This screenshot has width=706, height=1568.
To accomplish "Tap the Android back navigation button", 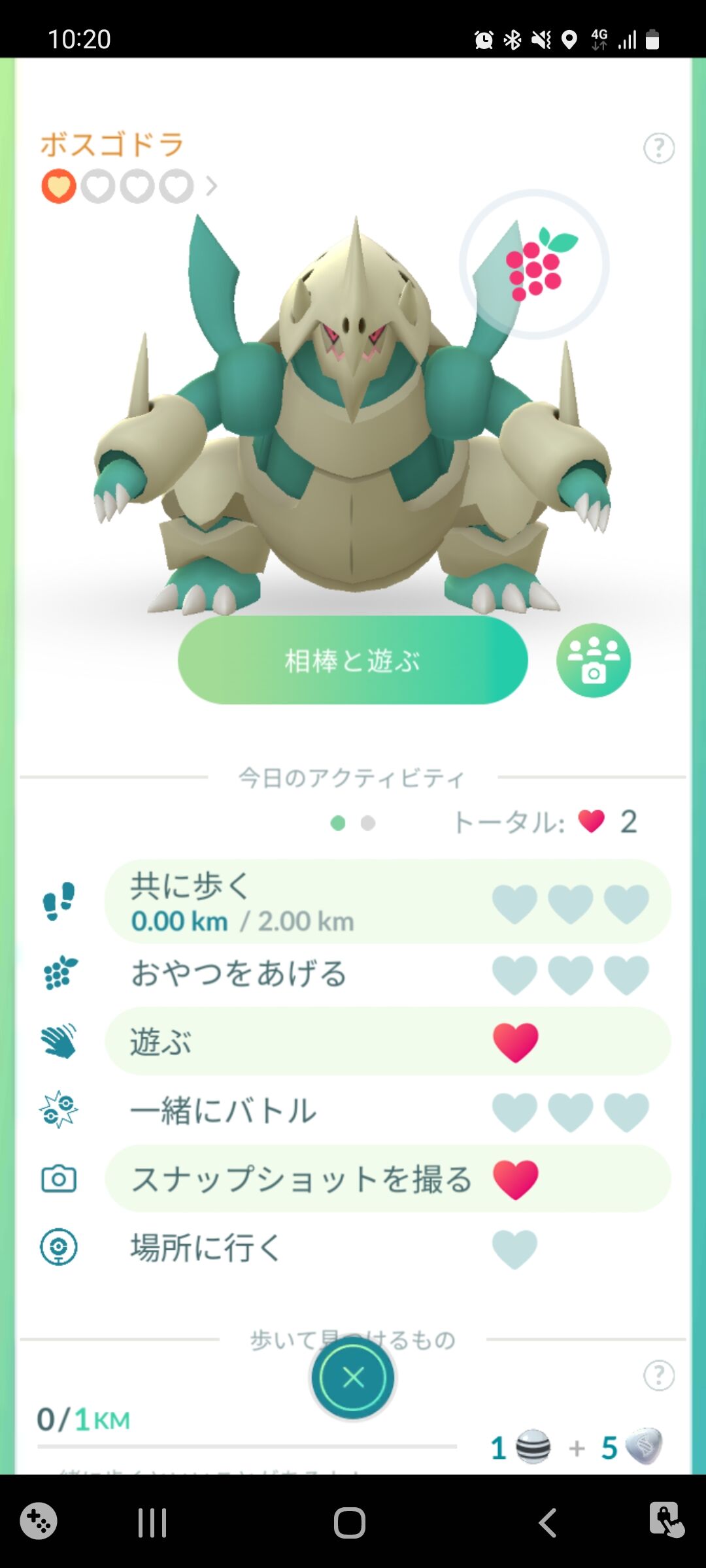I will [x=546, y=1522].
